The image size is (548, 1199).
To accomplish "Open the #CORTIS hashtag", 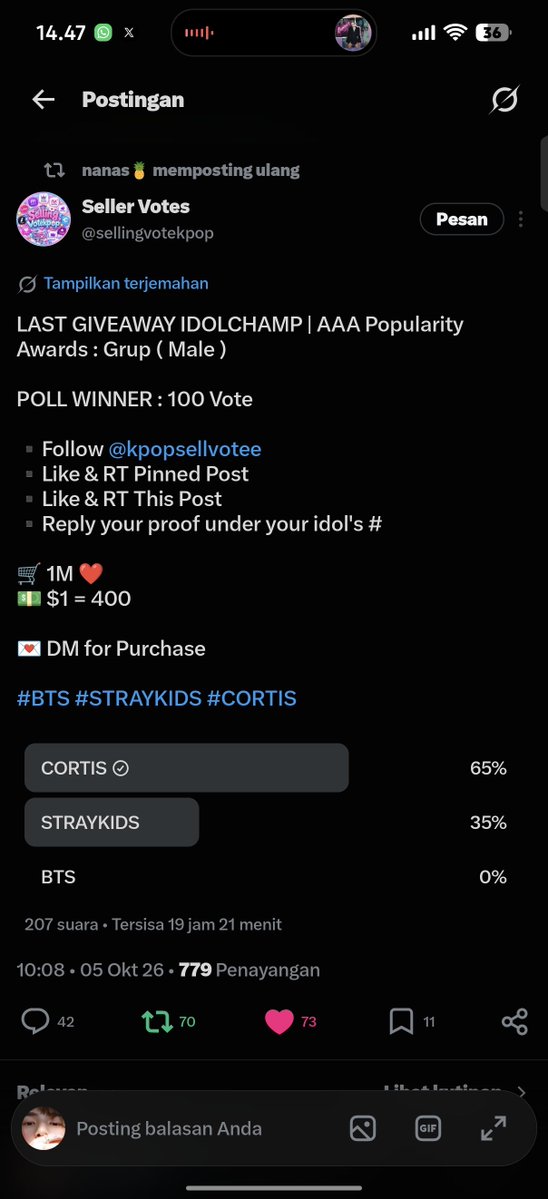I will [251, 698].
